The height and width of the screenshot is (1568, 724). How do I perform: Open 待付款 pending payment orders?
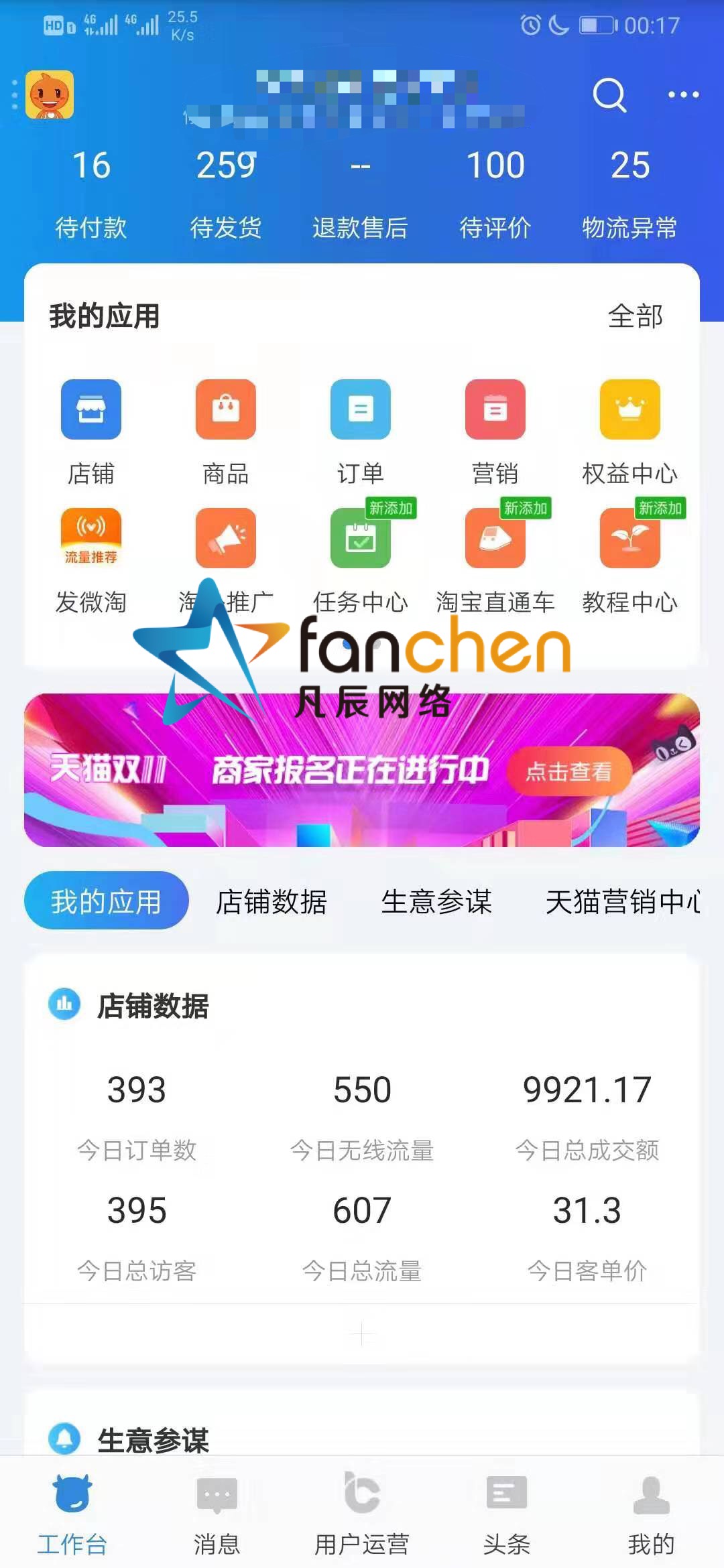coord(91,191)
